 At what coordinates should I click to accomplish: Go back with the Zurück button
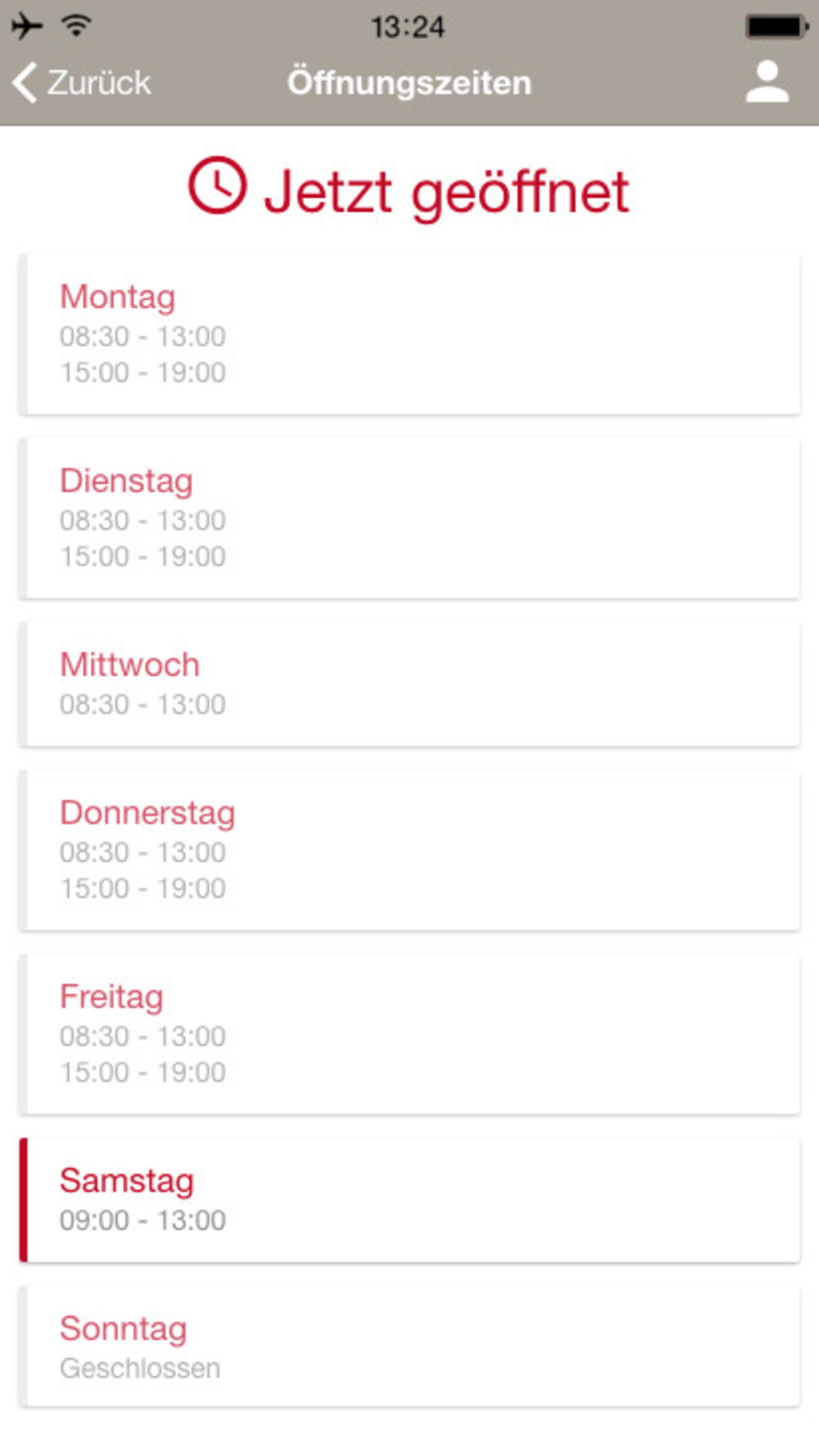(82, 83)
